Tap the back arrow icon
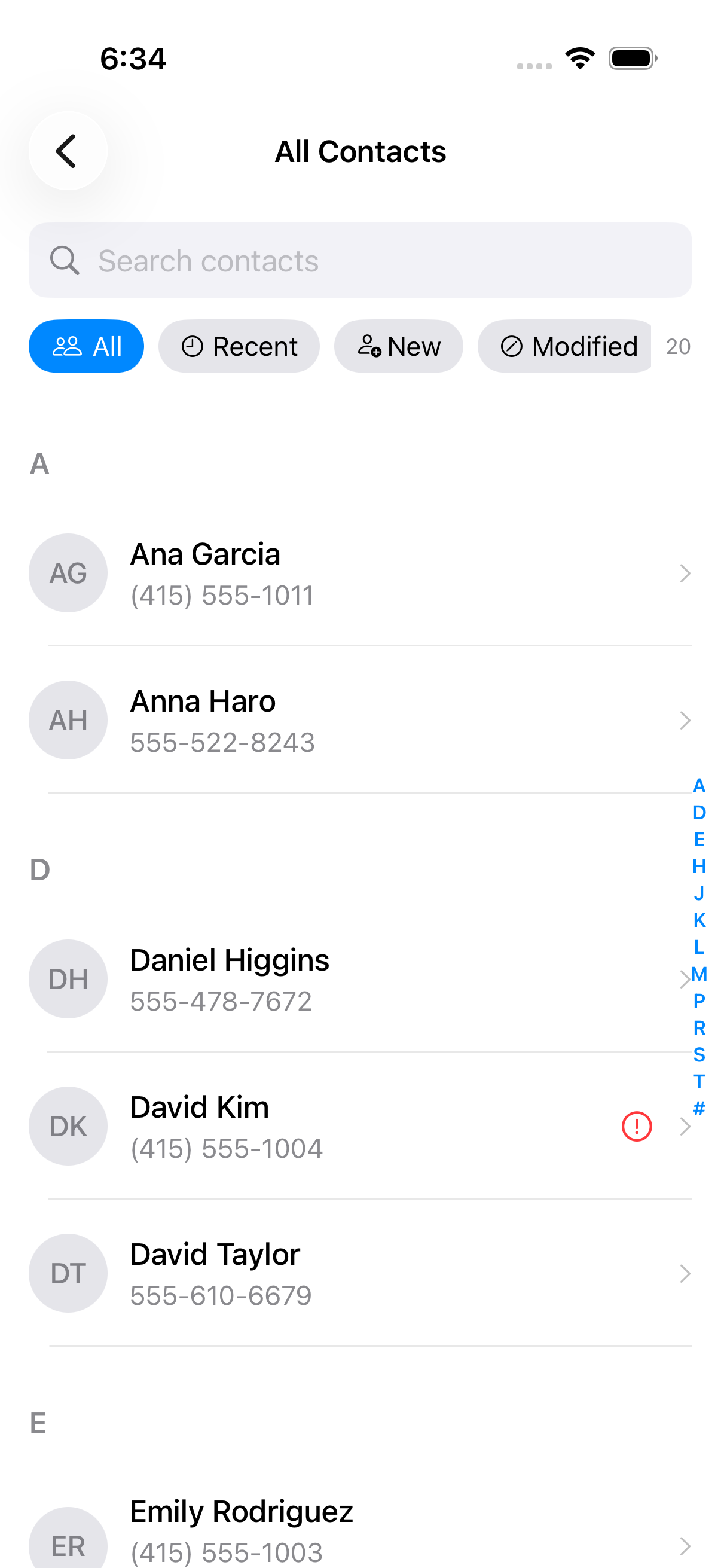The width and height of the screenshot is (721, 1568). [x=67, y=151]
